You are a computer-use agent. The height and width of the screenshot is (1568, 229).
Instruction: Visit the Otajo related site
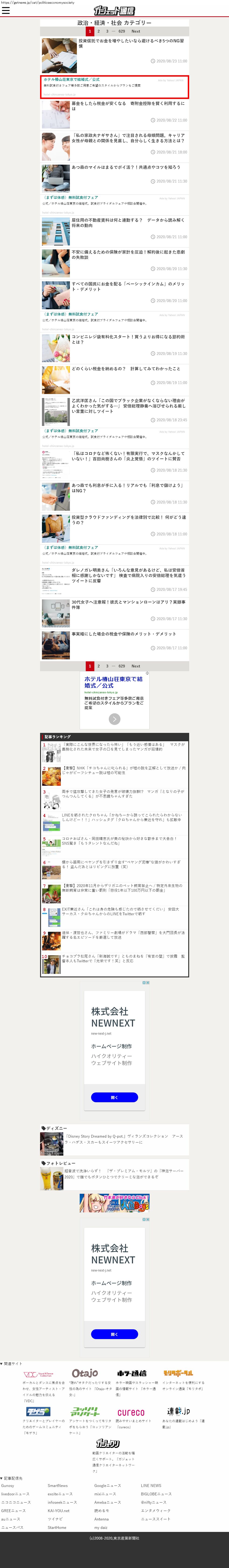tap(85, 1373)
